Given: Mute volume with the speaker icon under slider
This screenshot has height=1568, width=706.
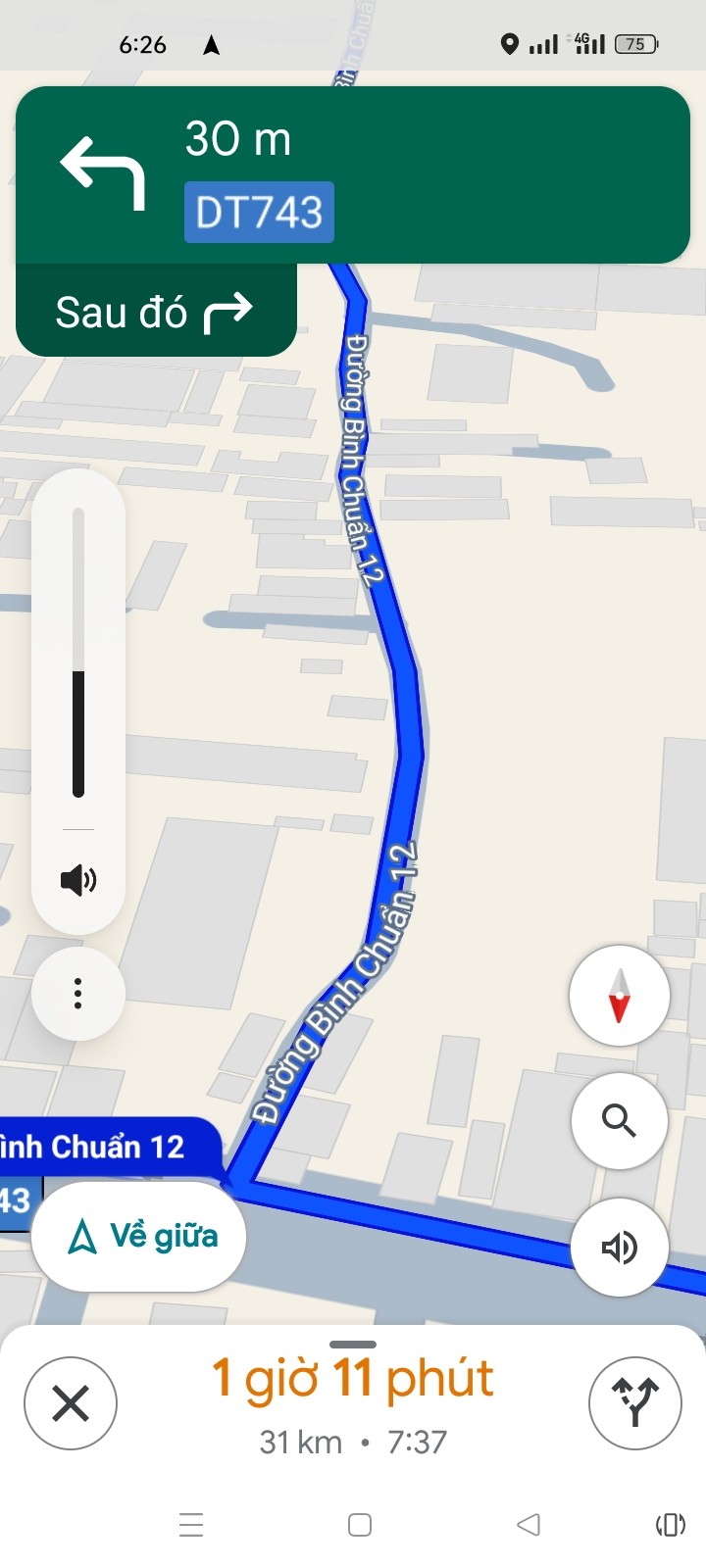Looking at the screenshot, I should tap(78, 880).
